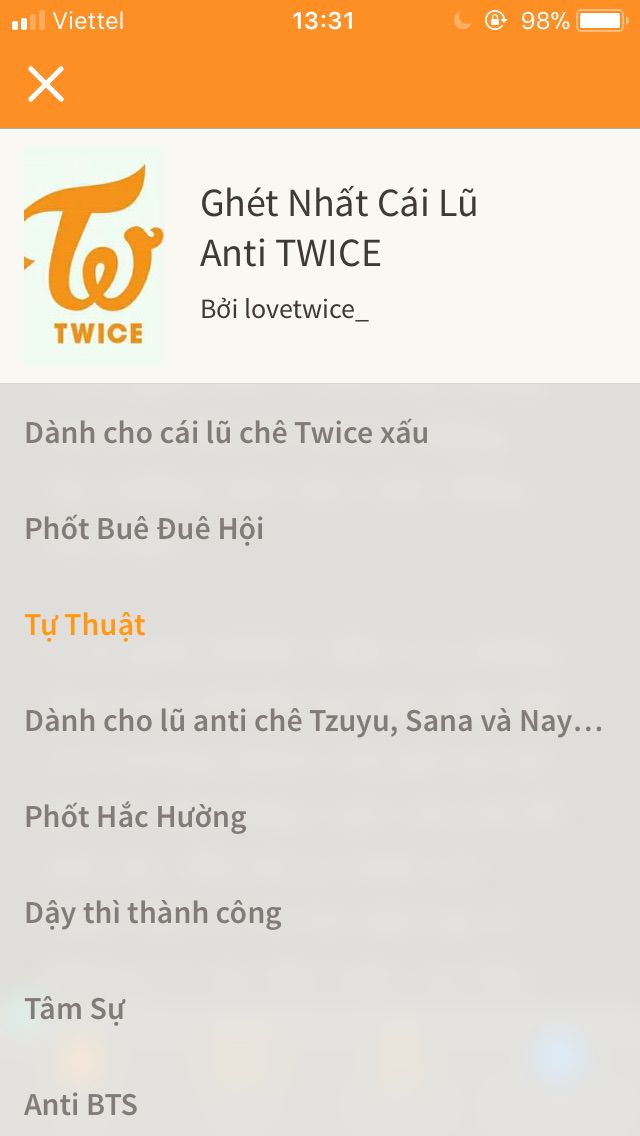The height and width of the screenshot is (1136, 640).
Task: Open story title "Ghét Nhất Cái Lũ Anti TWICE"
Action: click(x=338, y=228)
